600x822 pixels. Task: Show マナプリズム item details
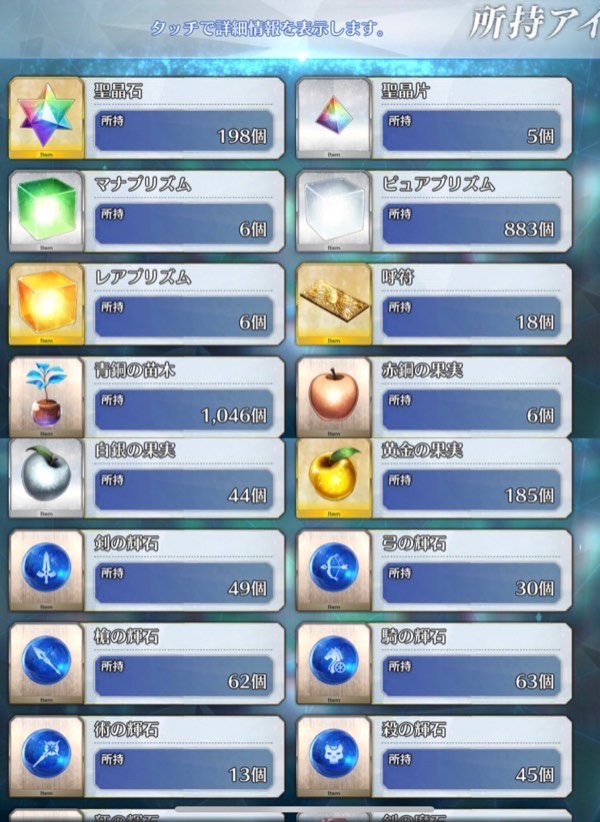click(146, 210)
